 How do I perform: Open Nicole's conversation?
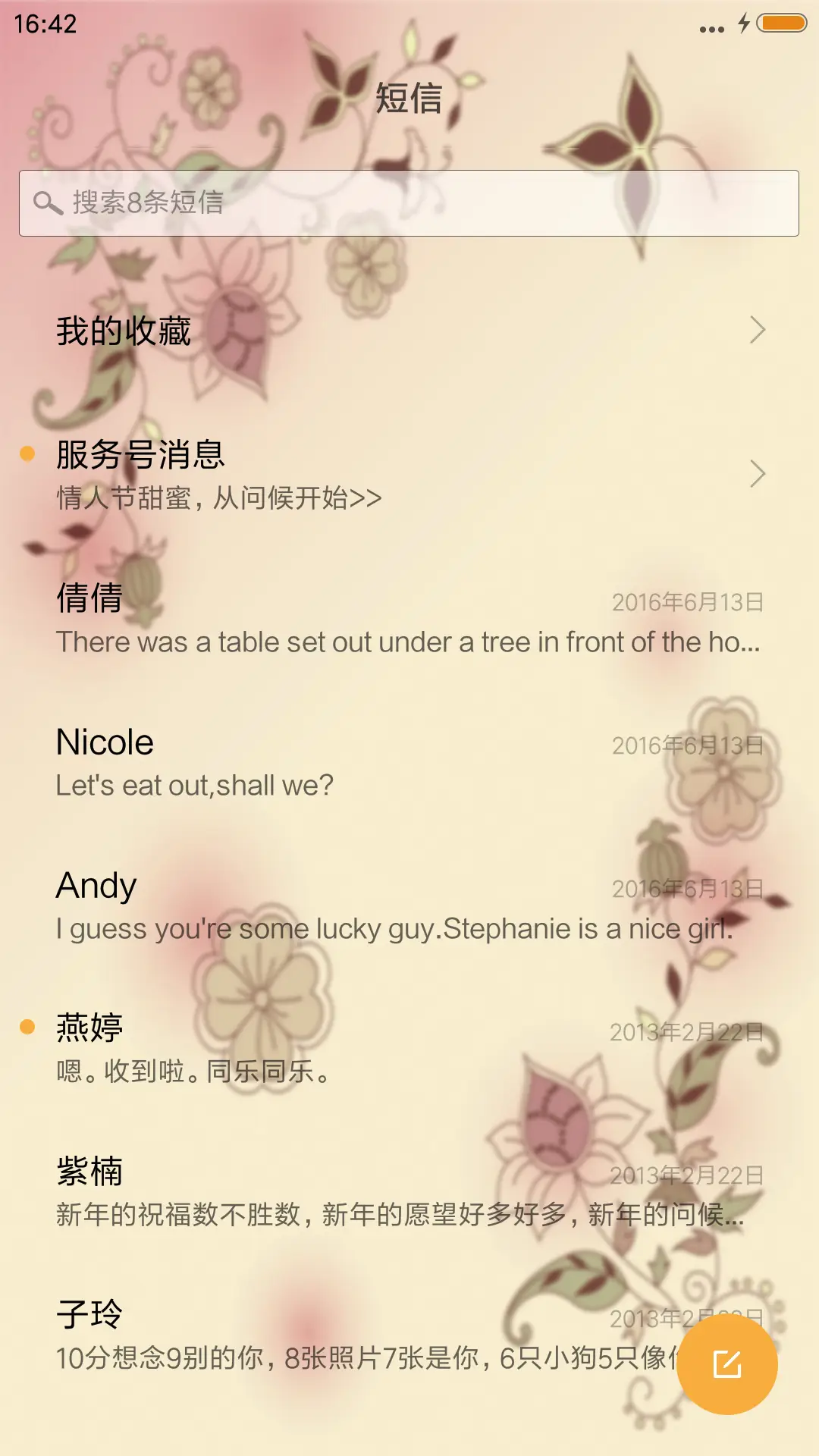[x=303, y=761]
